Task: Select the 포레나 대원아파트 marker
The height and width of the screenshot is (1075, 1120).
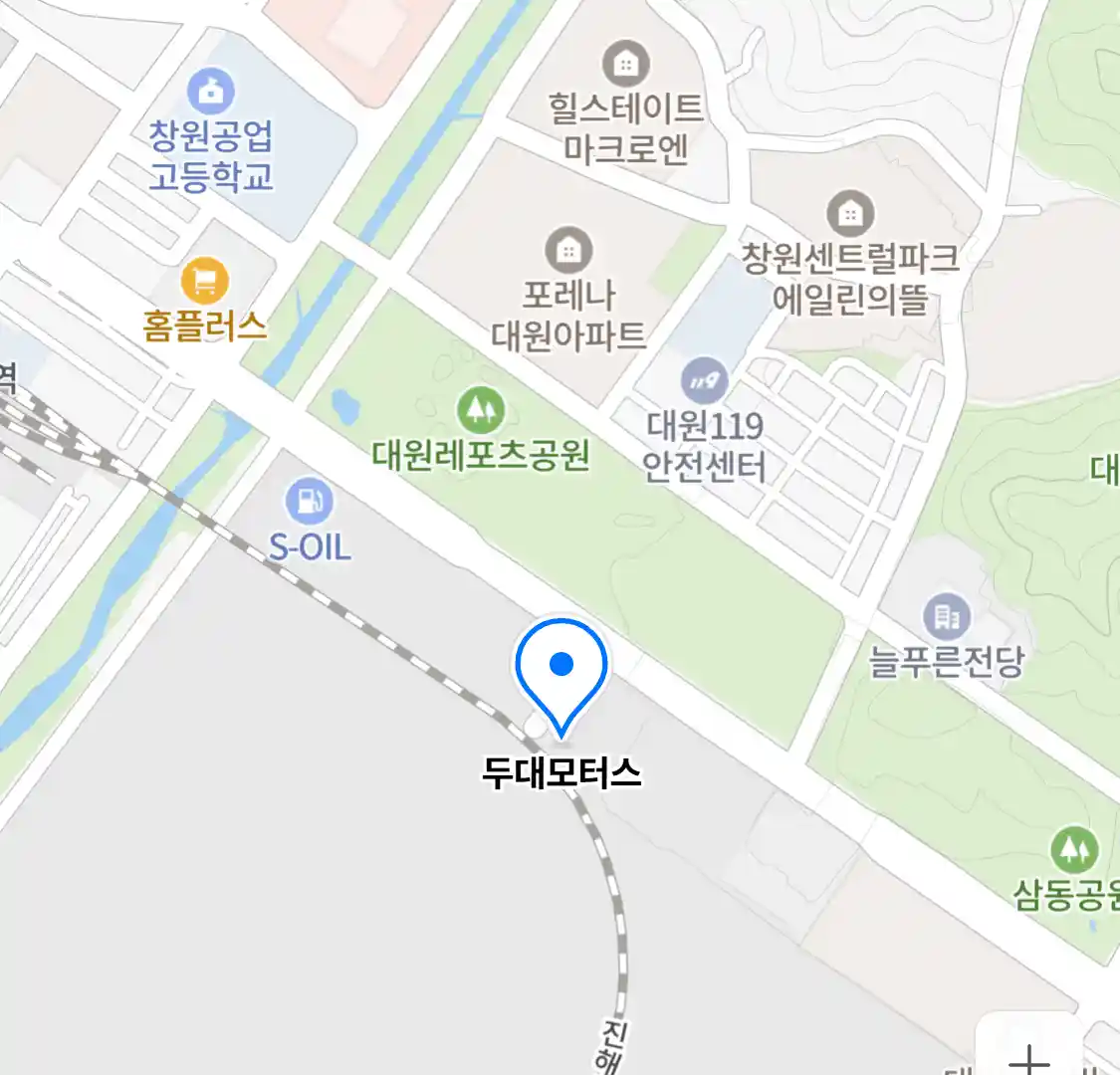Action: point(568,251)
